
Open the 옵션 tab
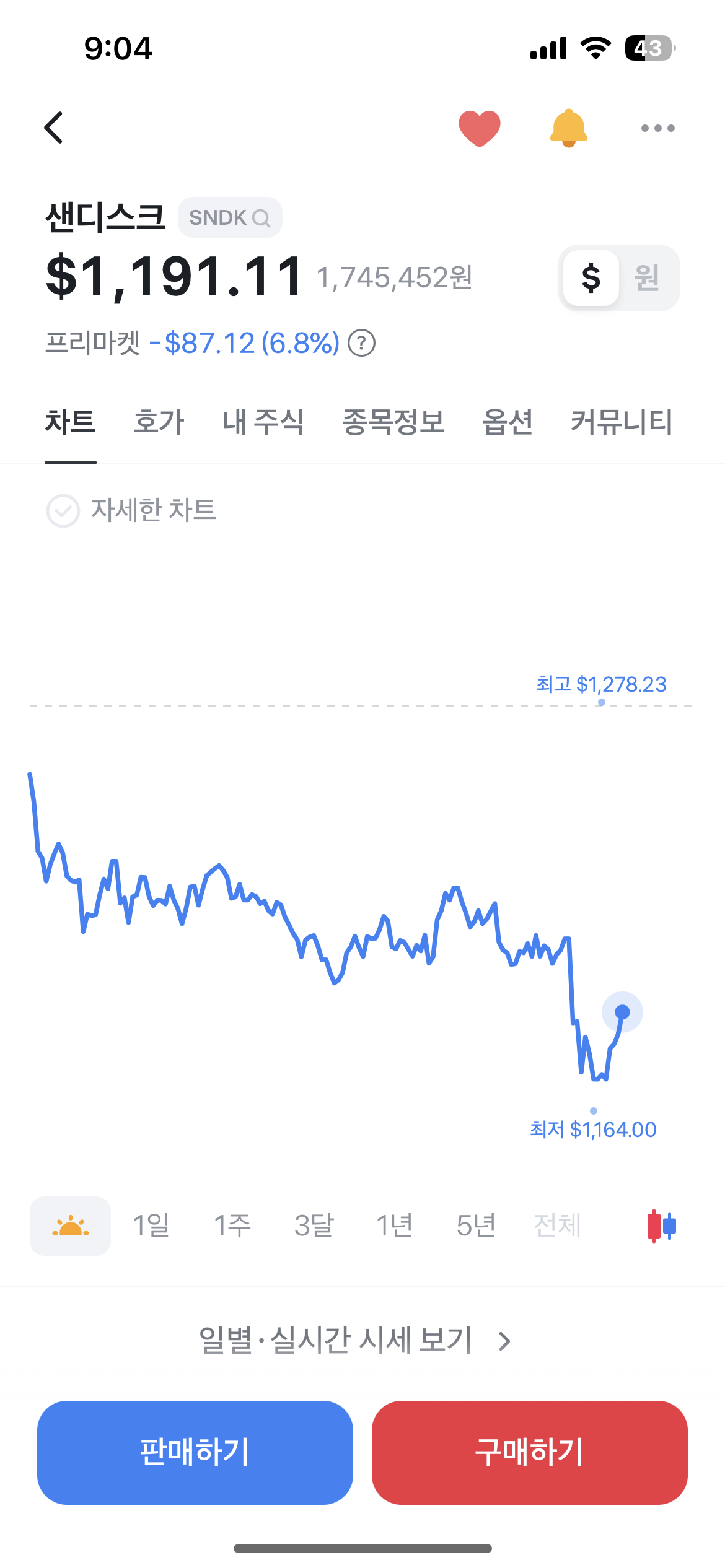[507, 422]
